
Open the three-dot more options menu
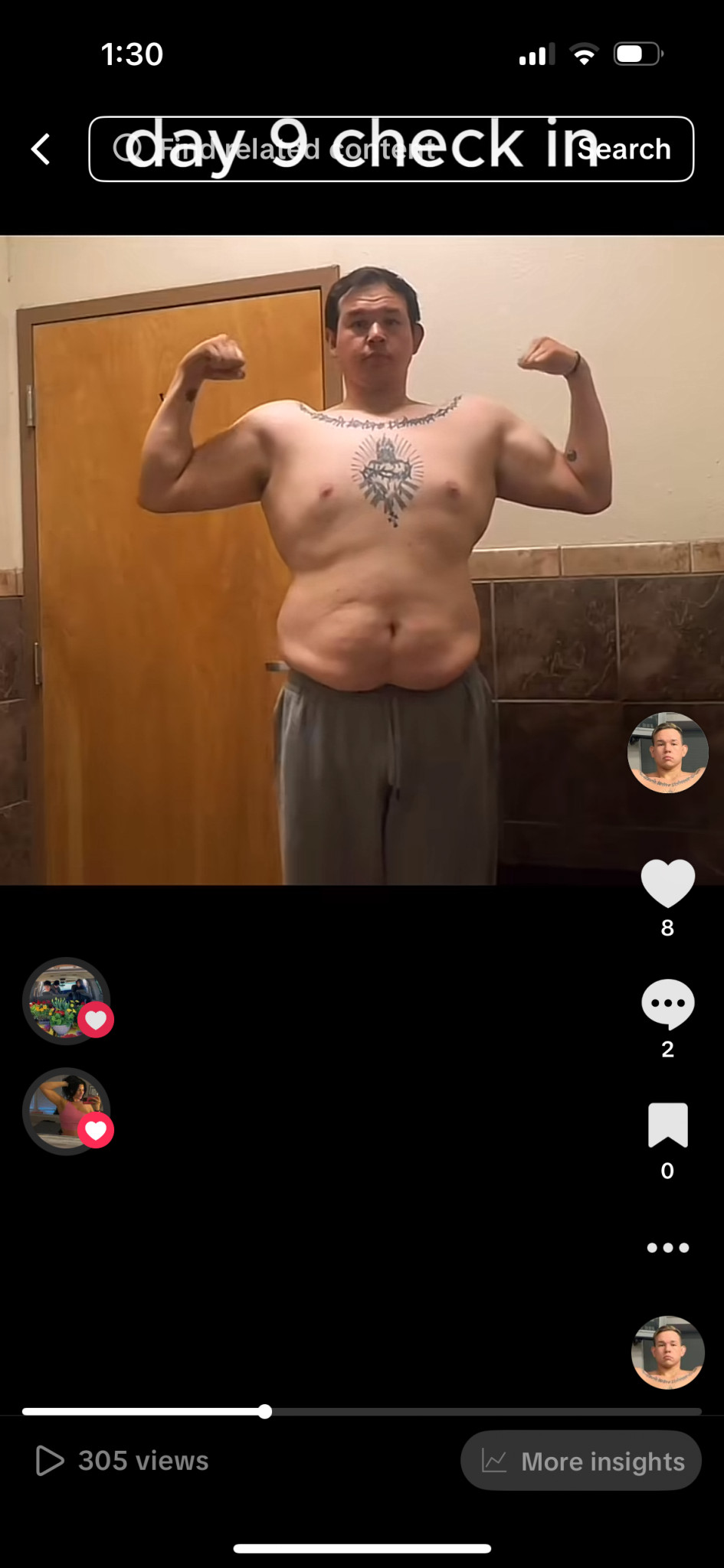[x=667, y=1247]
